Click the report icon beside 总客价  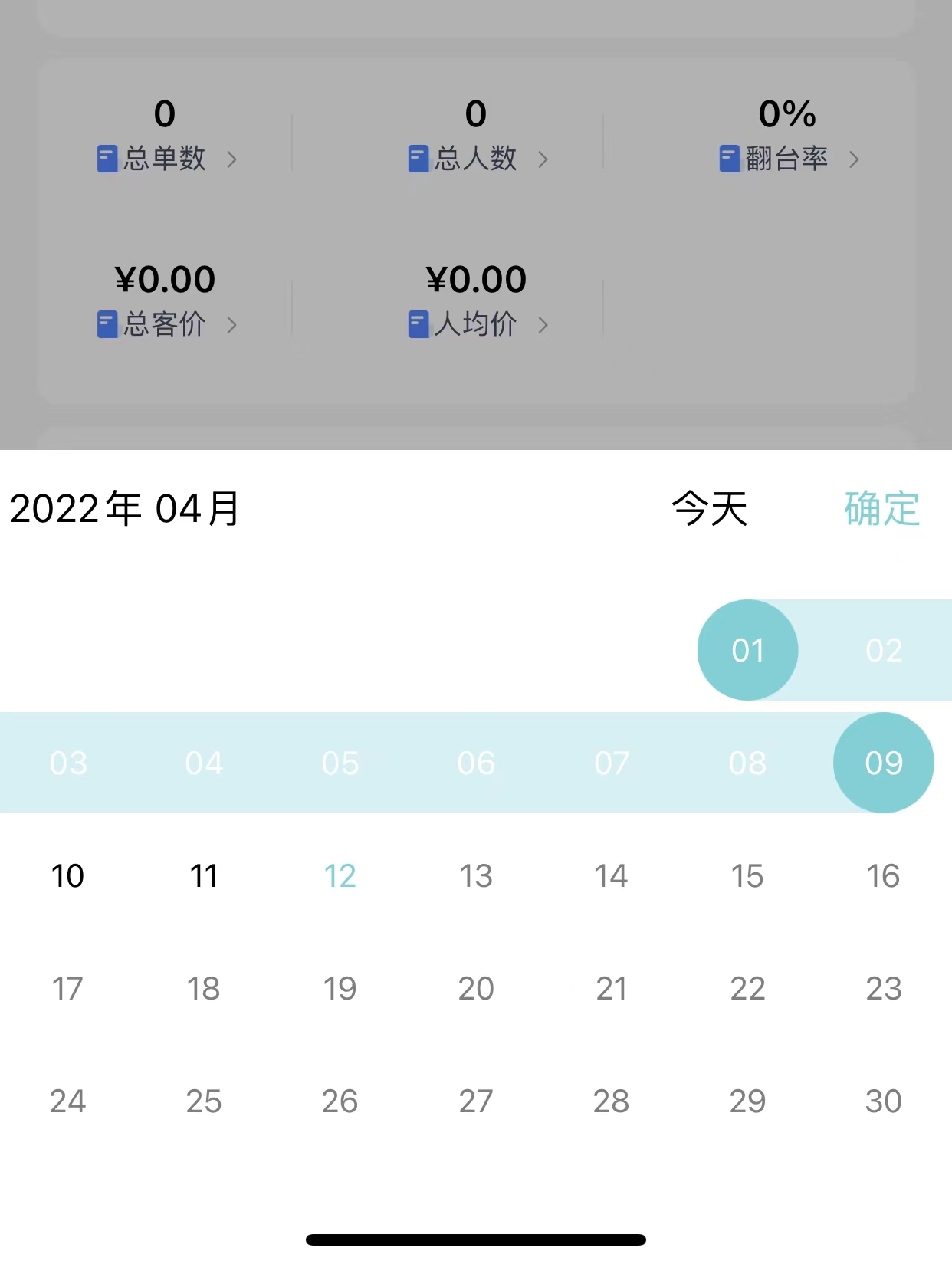coord(107,323)
